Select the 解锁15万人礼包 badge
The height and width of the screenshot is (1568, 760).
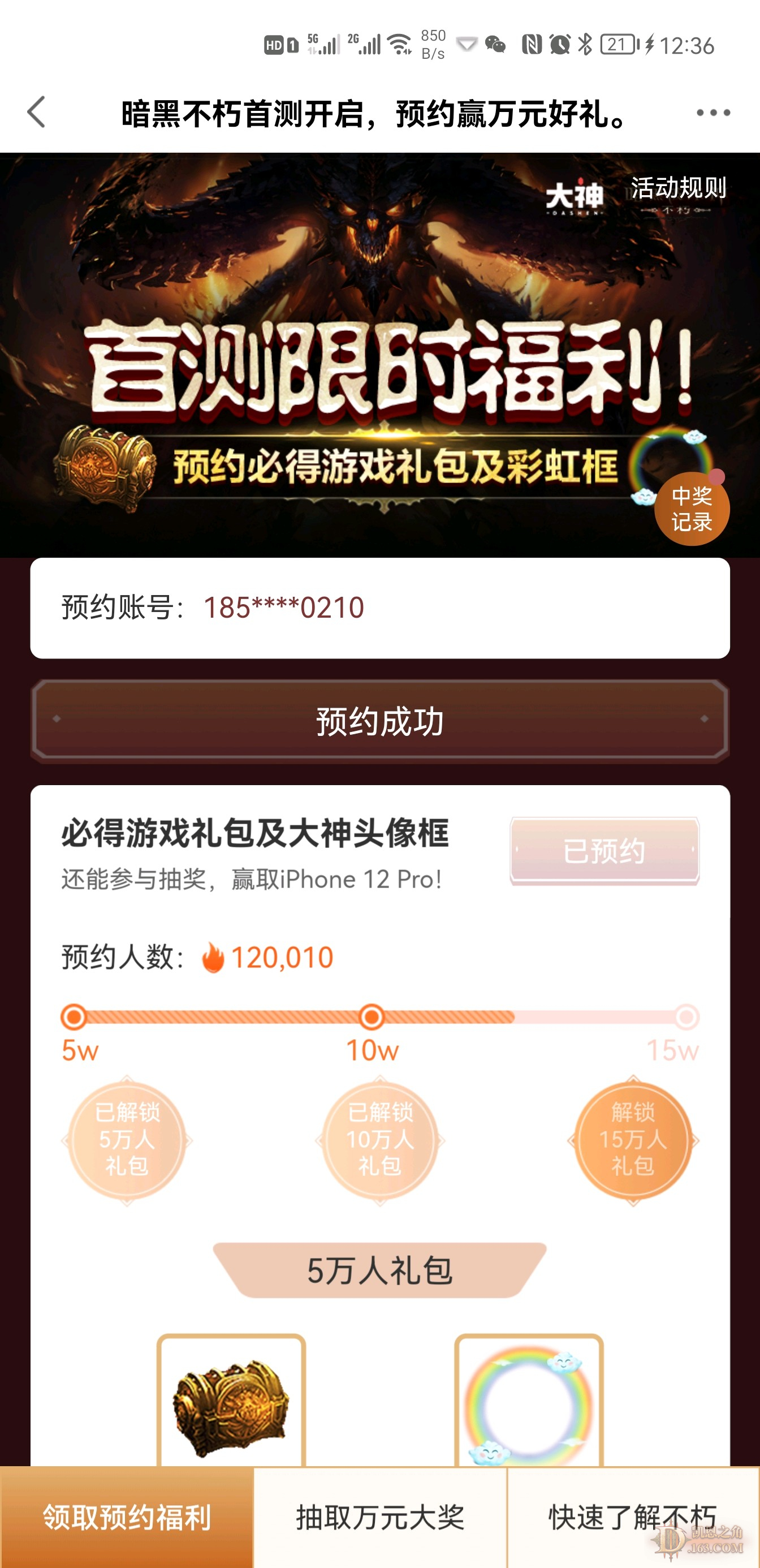pos(633,1139)
